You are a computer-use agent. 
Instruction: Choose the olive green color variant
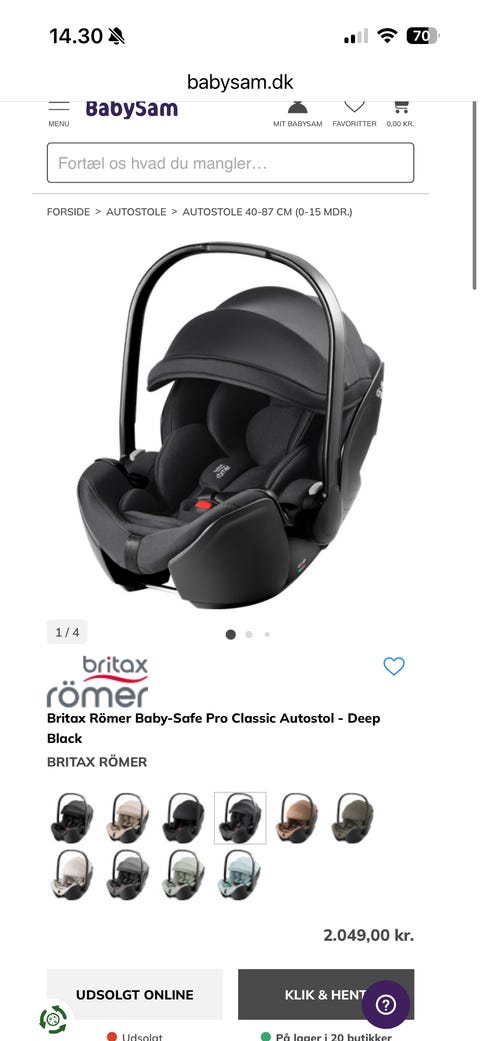click(x=352, y=818)
